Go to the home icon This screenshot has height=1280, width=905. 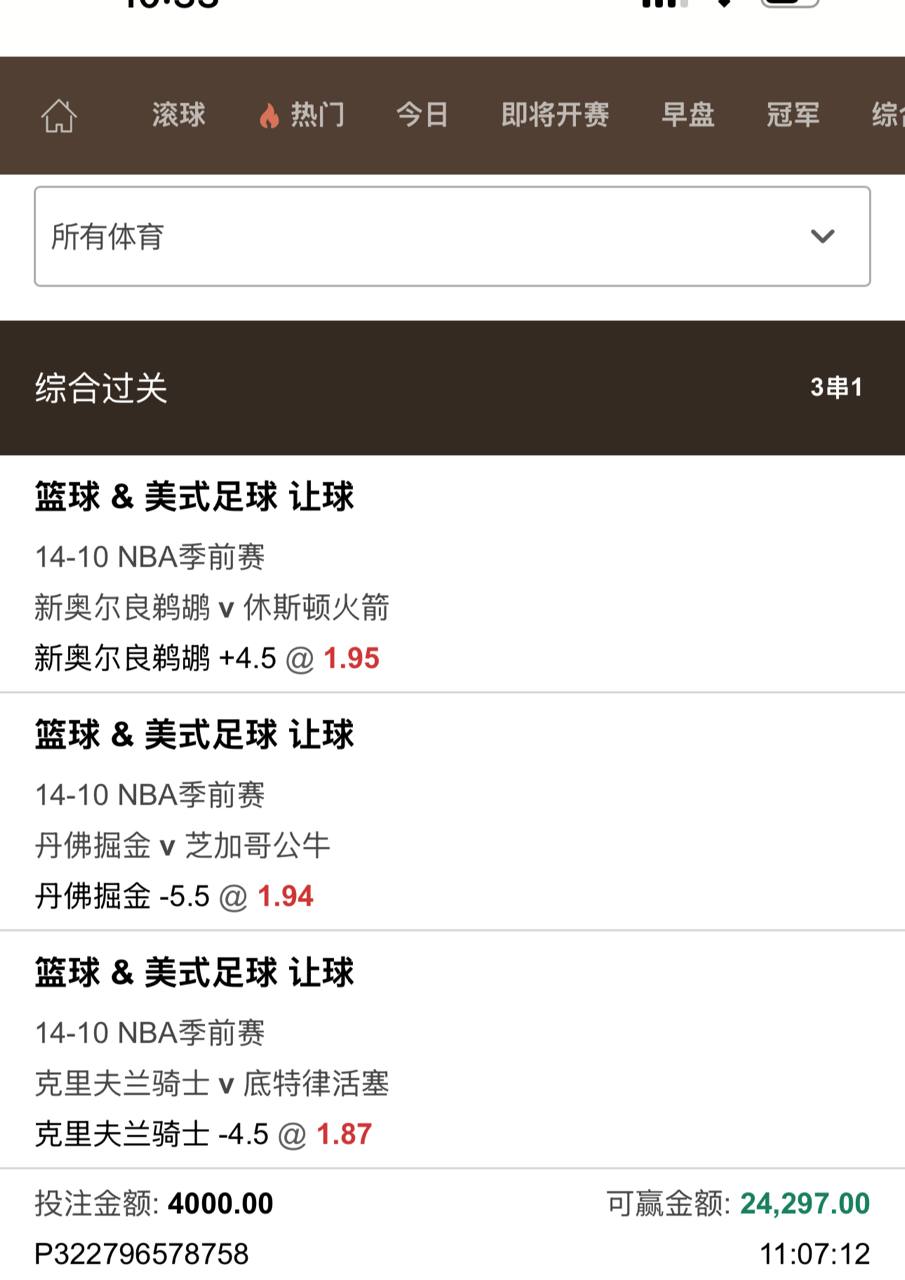[59, 116]
